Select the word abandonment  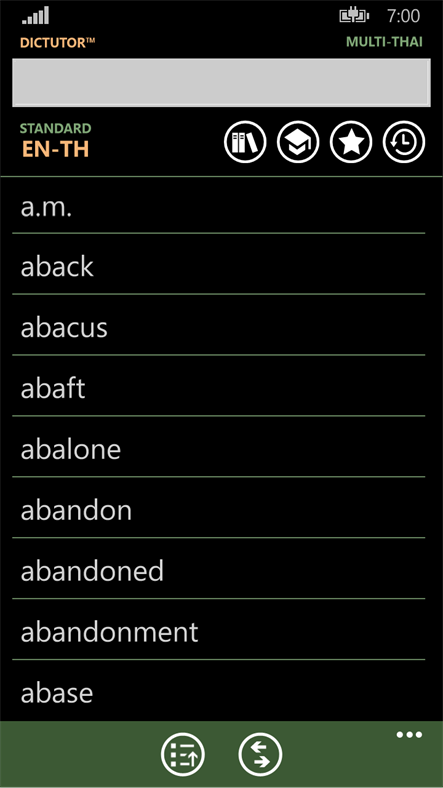coord(218,631)
